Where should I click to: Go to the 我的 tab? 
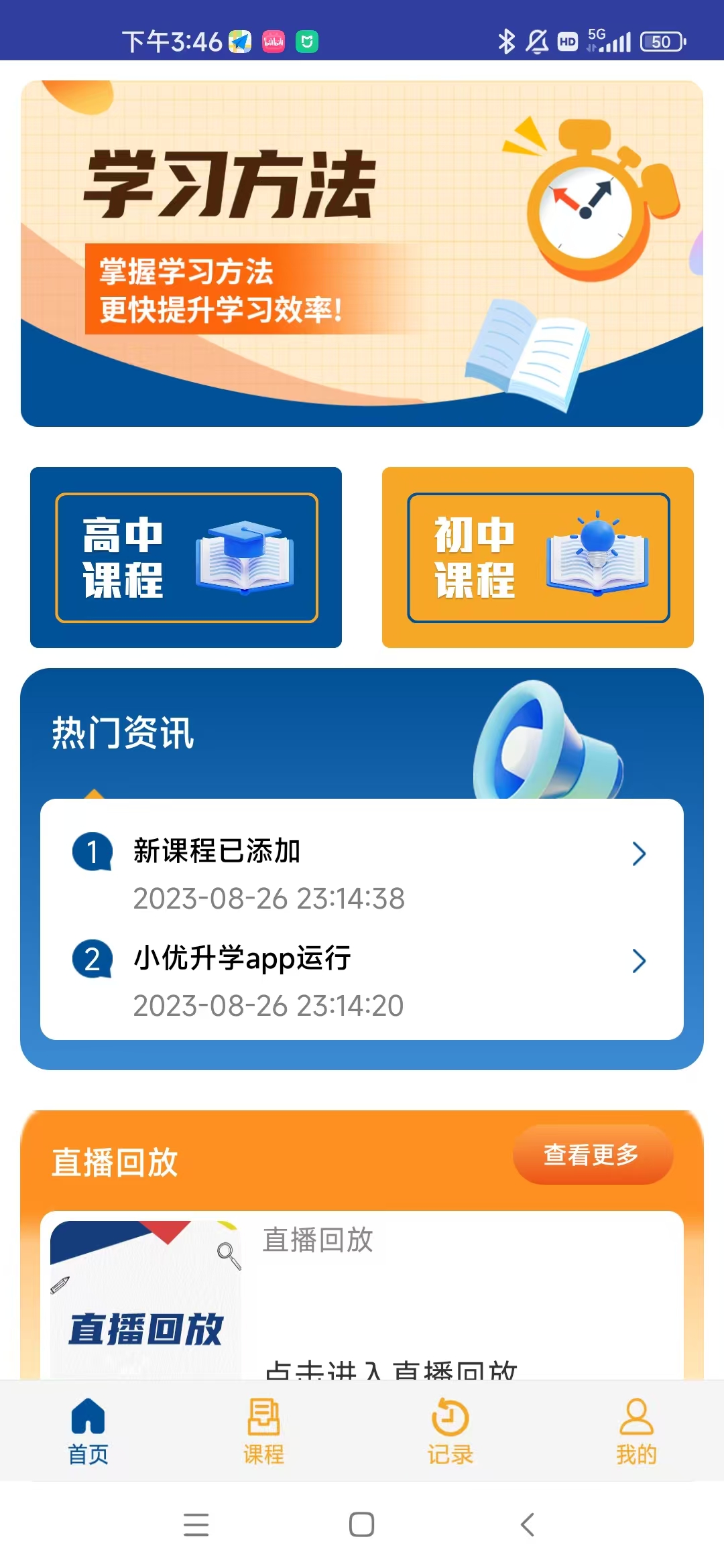(636, 1431)
